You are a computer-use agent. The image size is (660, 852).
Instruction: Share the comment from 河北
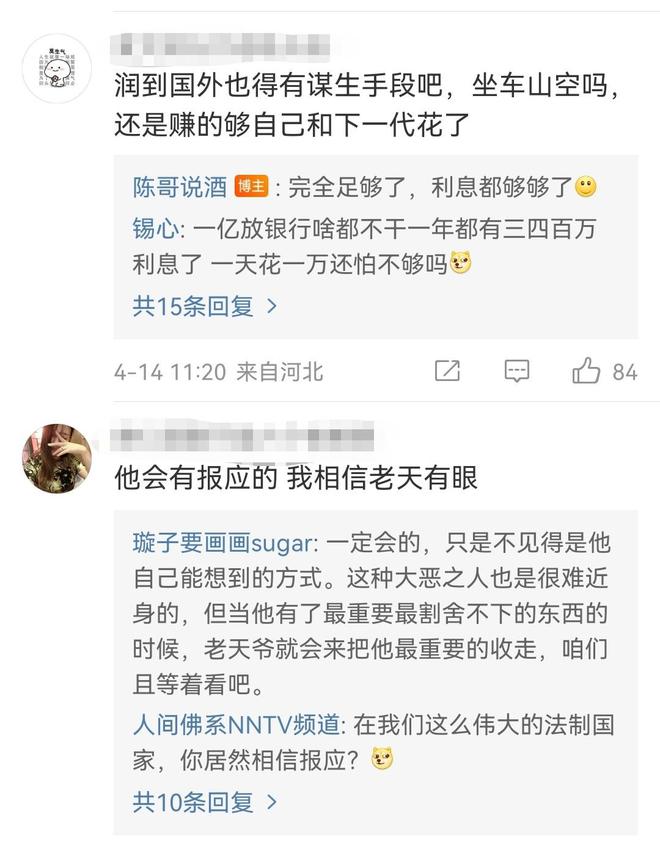(x=447, y=372)
